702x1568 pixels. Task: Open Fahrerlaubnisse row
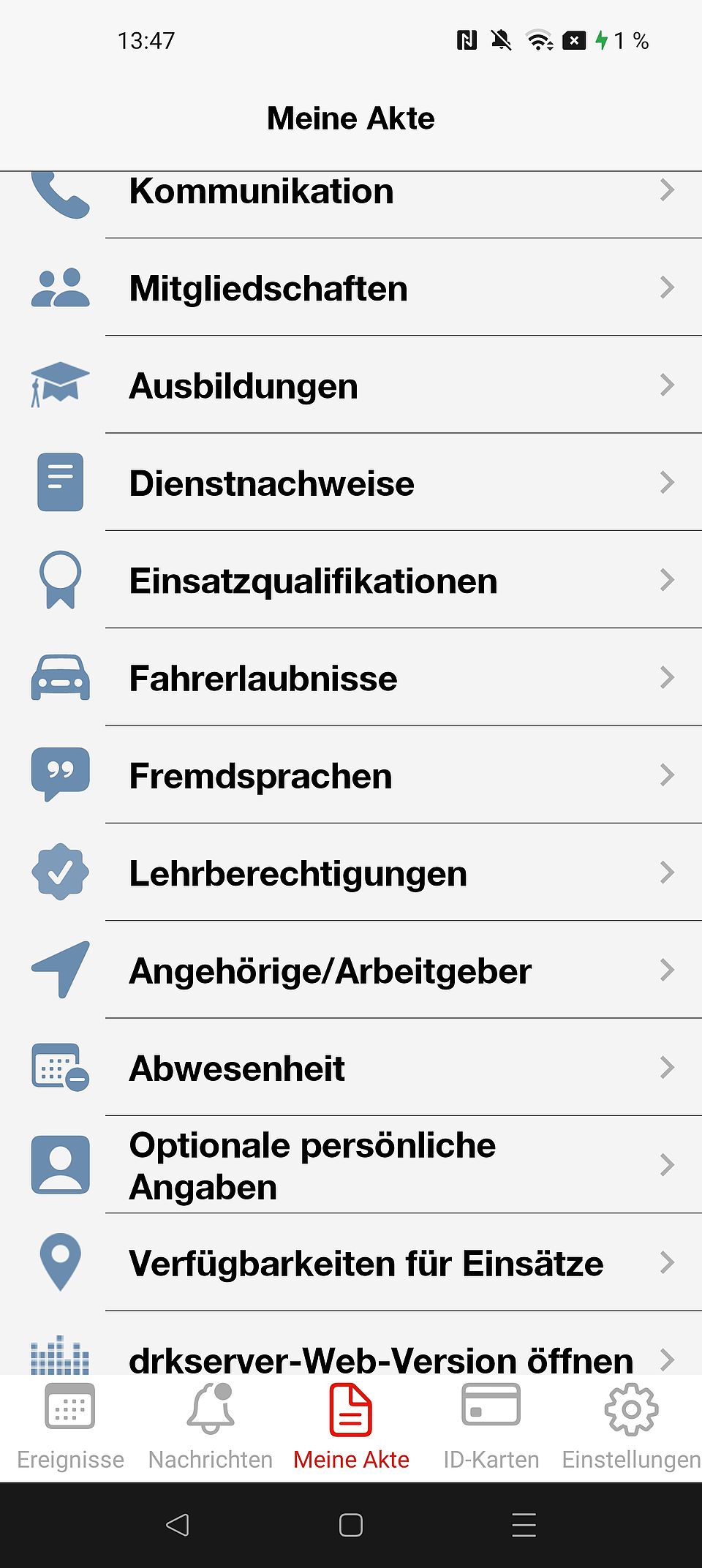(351, 678)
